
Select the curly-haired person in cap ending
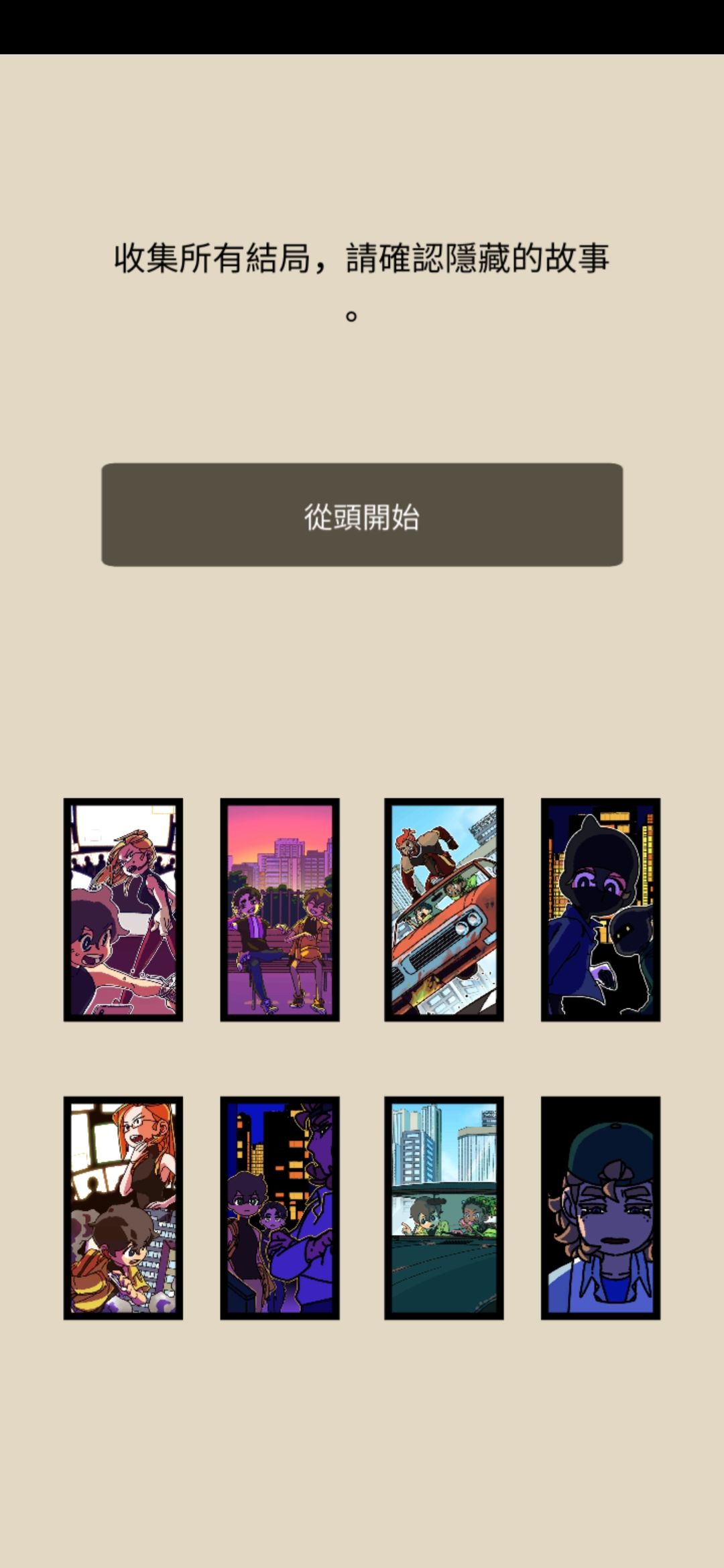(x=601, y=1208)
